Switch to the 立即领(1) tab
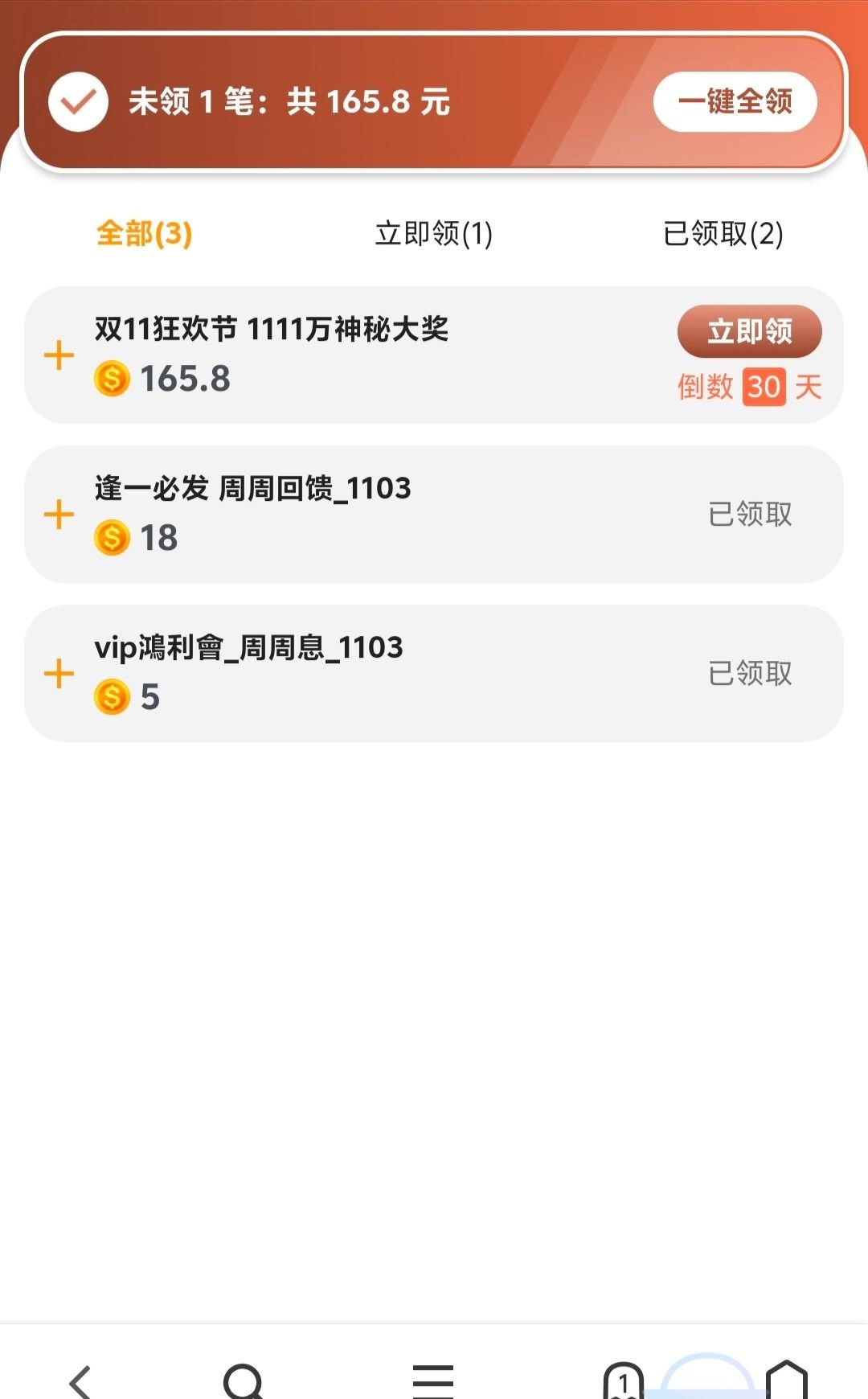This screenshot has height=1399, width=868. (433, 234)
